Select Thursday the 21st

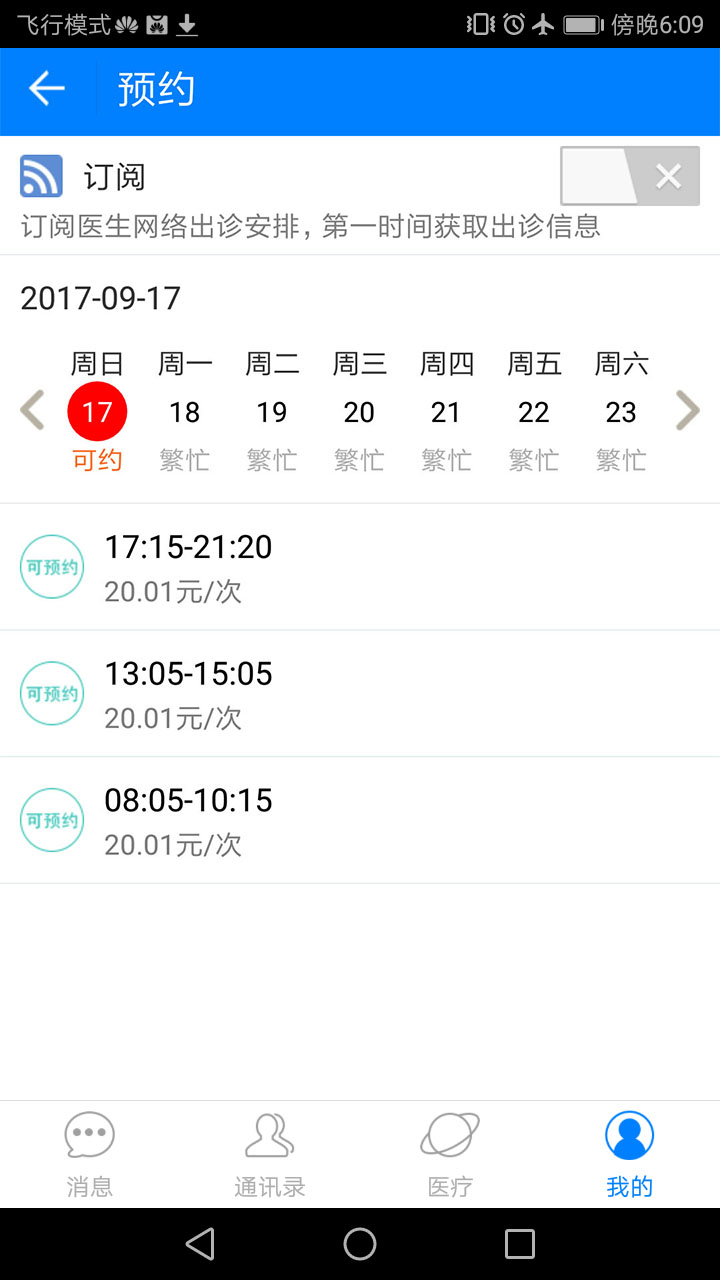pyautogui.click(x=446, y=411)
